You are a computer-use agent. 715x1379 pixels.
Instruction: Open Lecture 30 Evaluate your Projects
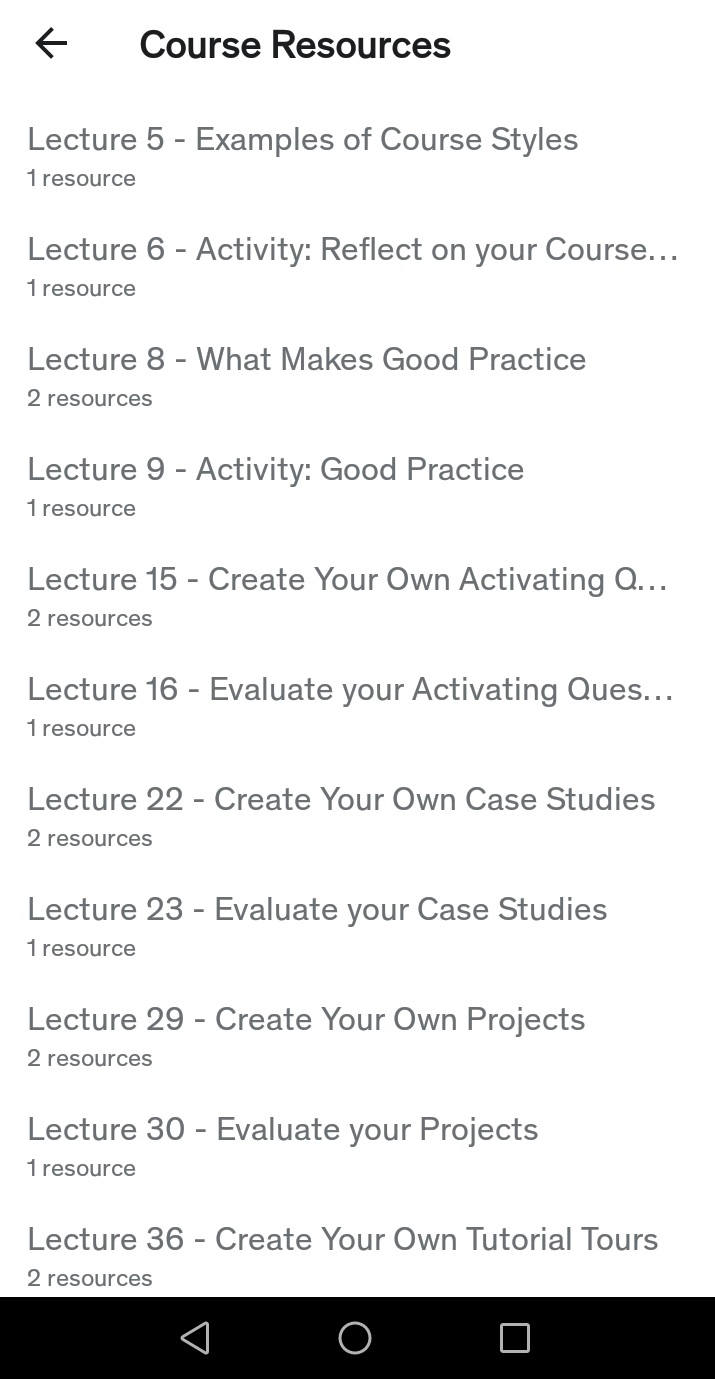[282, 1145]
